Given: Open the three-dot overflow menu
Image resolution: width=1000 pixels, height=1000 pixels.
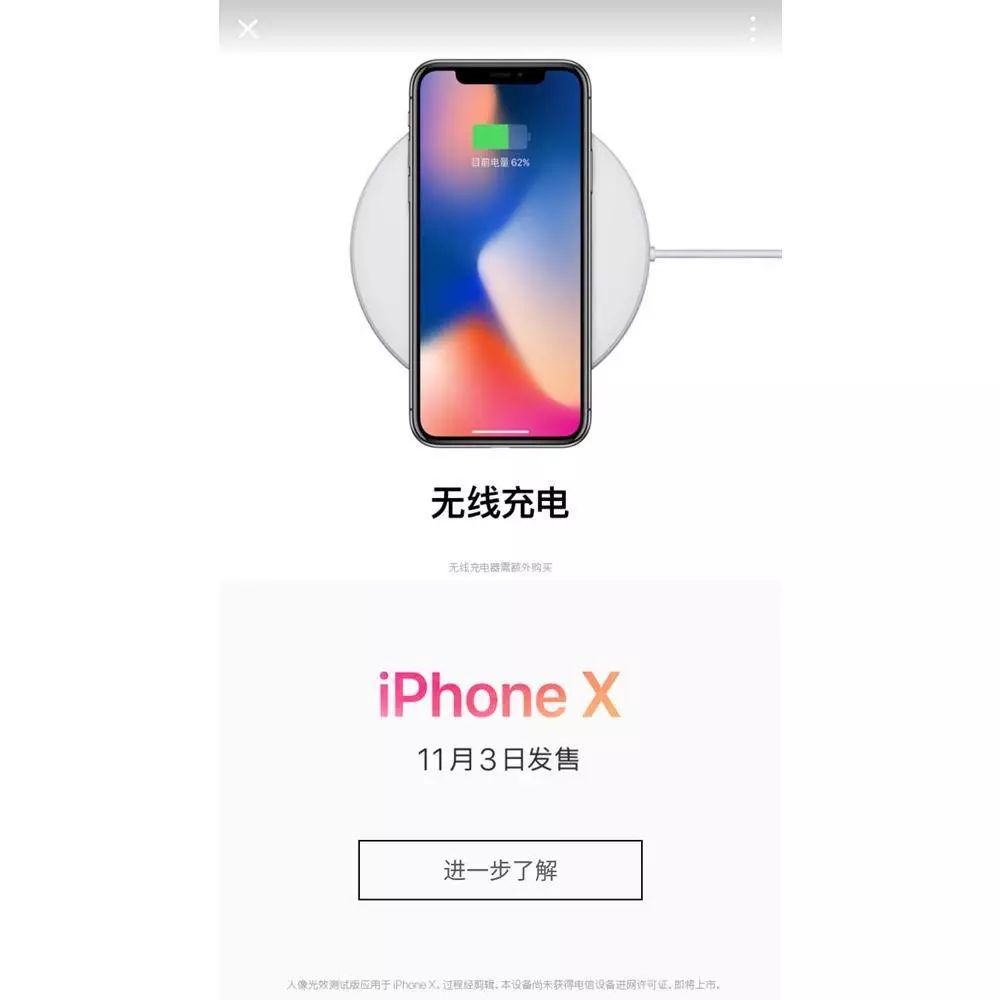Looking at the screenshot, I should [x=753, y=28].
